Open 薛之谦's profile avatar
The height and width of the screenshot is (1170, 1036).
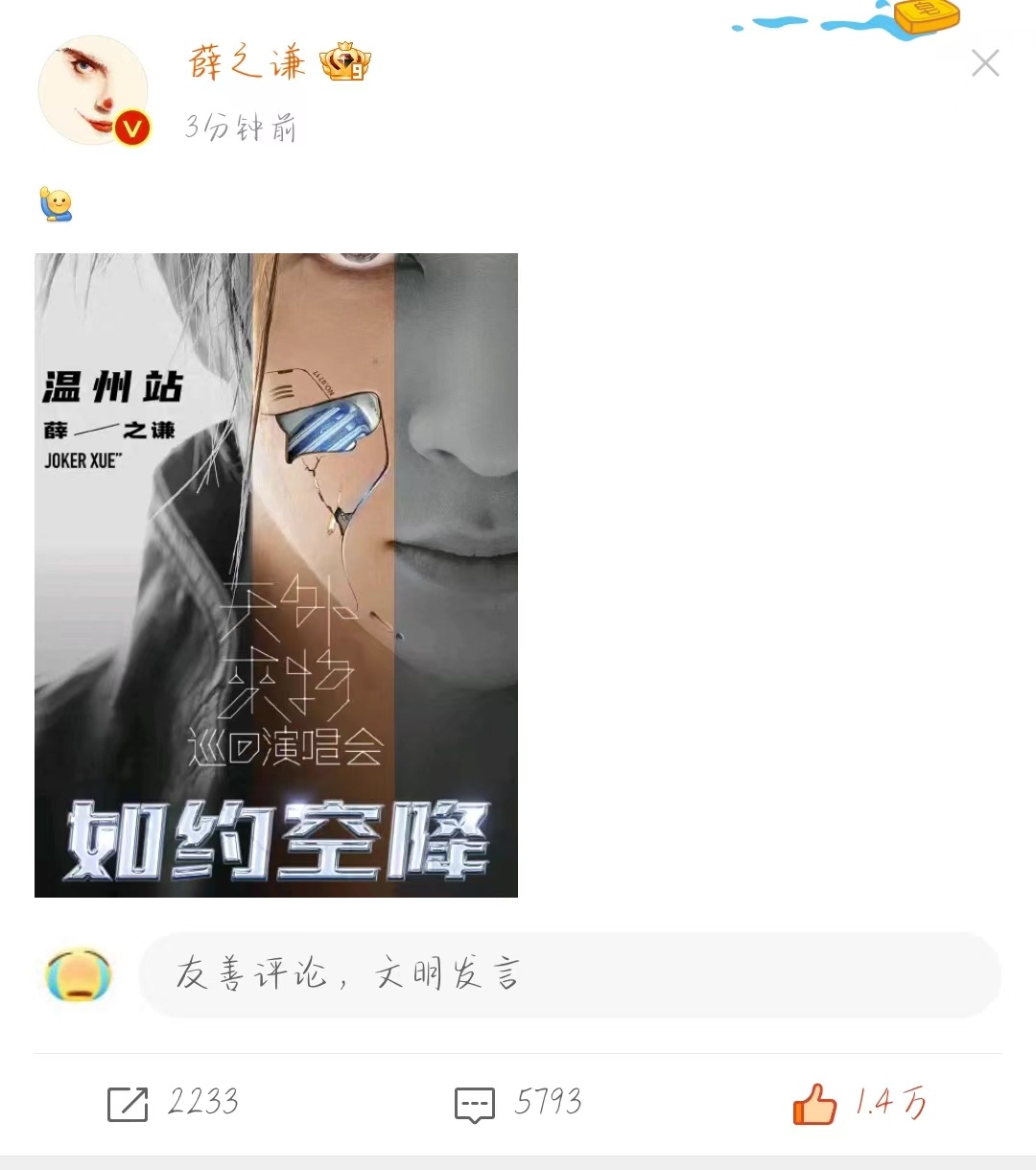(x=93, y=91)
